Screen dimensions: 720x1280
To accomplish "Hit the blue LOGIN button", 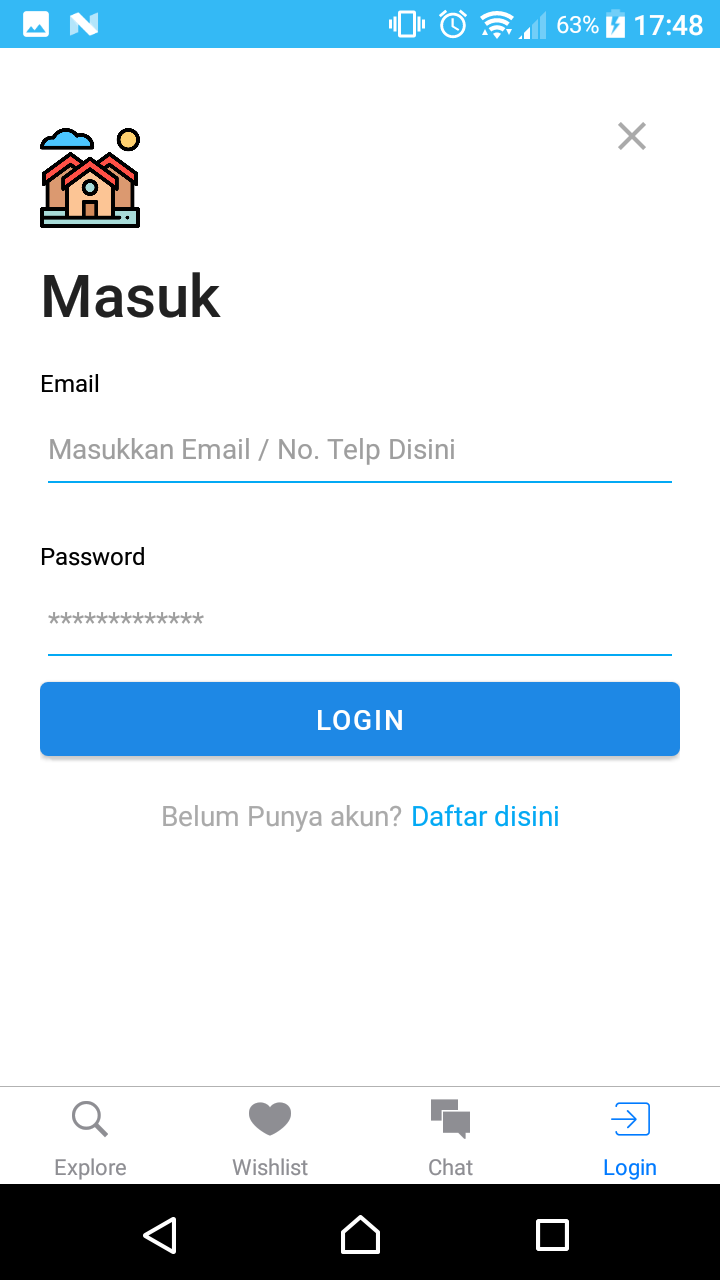I will [x=360, y=719].
